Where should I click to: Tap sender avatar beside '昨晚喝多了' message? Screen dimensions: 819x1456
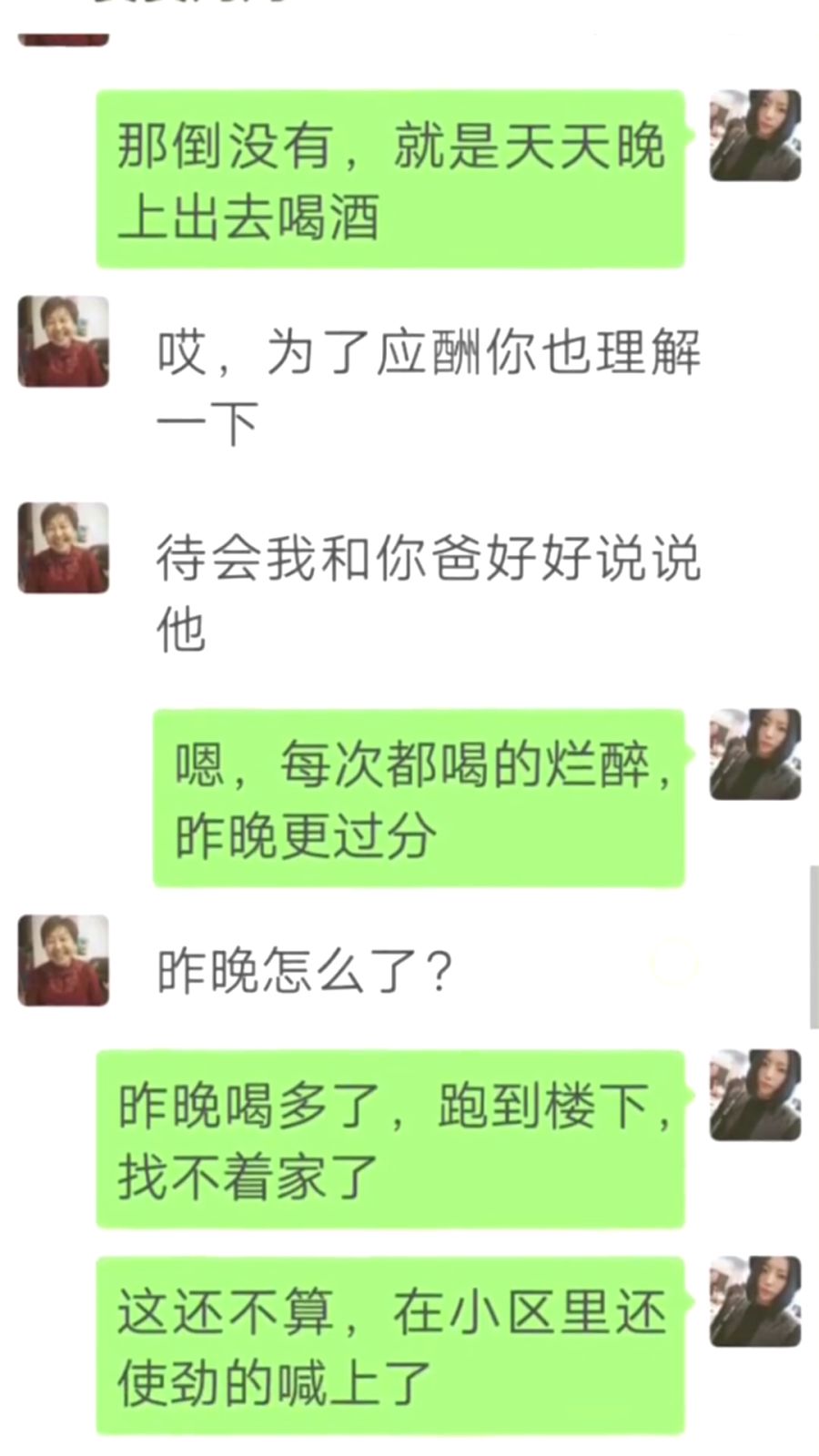coord(755,1095)
